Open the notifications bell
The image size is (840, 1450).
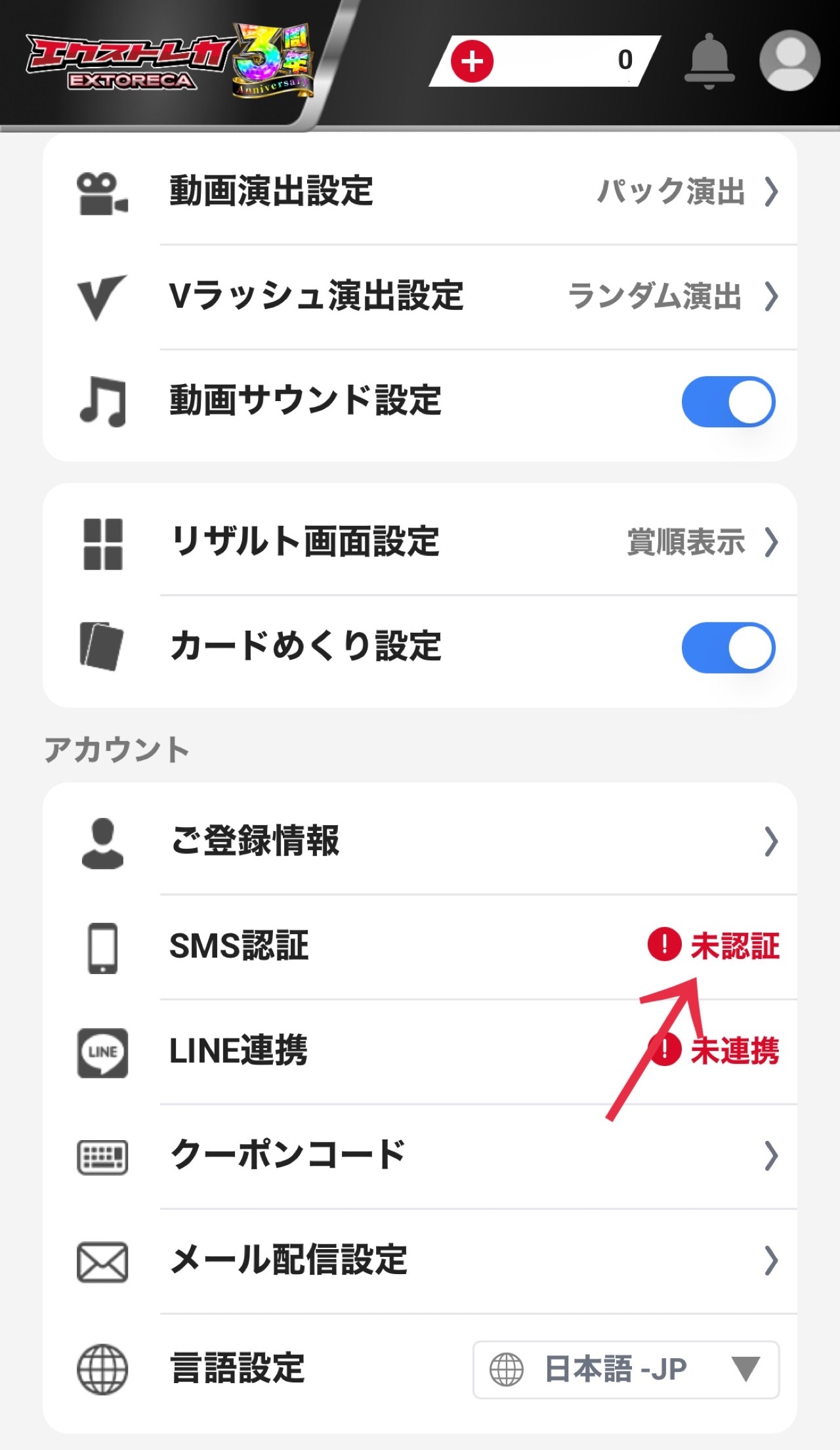pyautogui.click(x=709, y=62)
